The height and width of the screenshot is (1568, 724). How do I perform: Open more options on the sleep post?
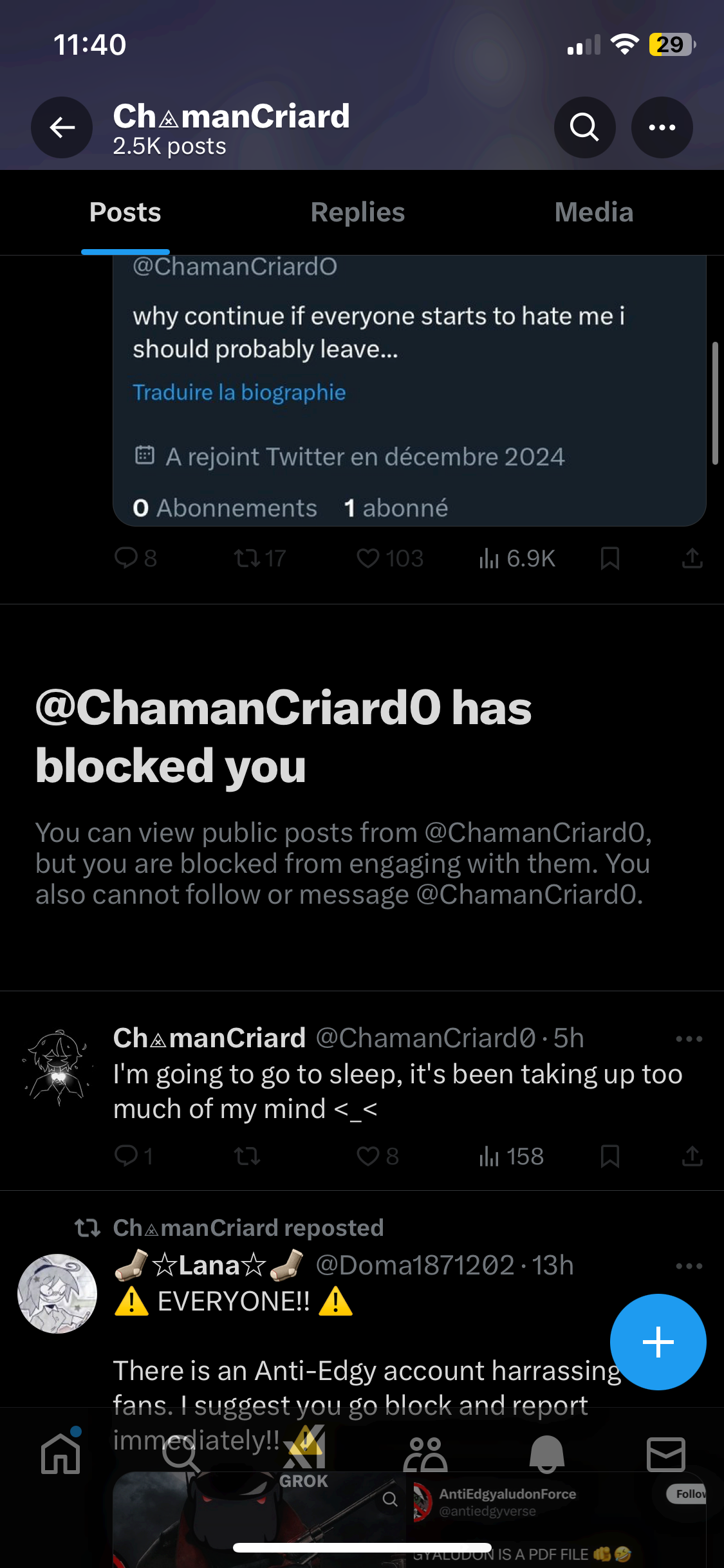coord(689,1038)
